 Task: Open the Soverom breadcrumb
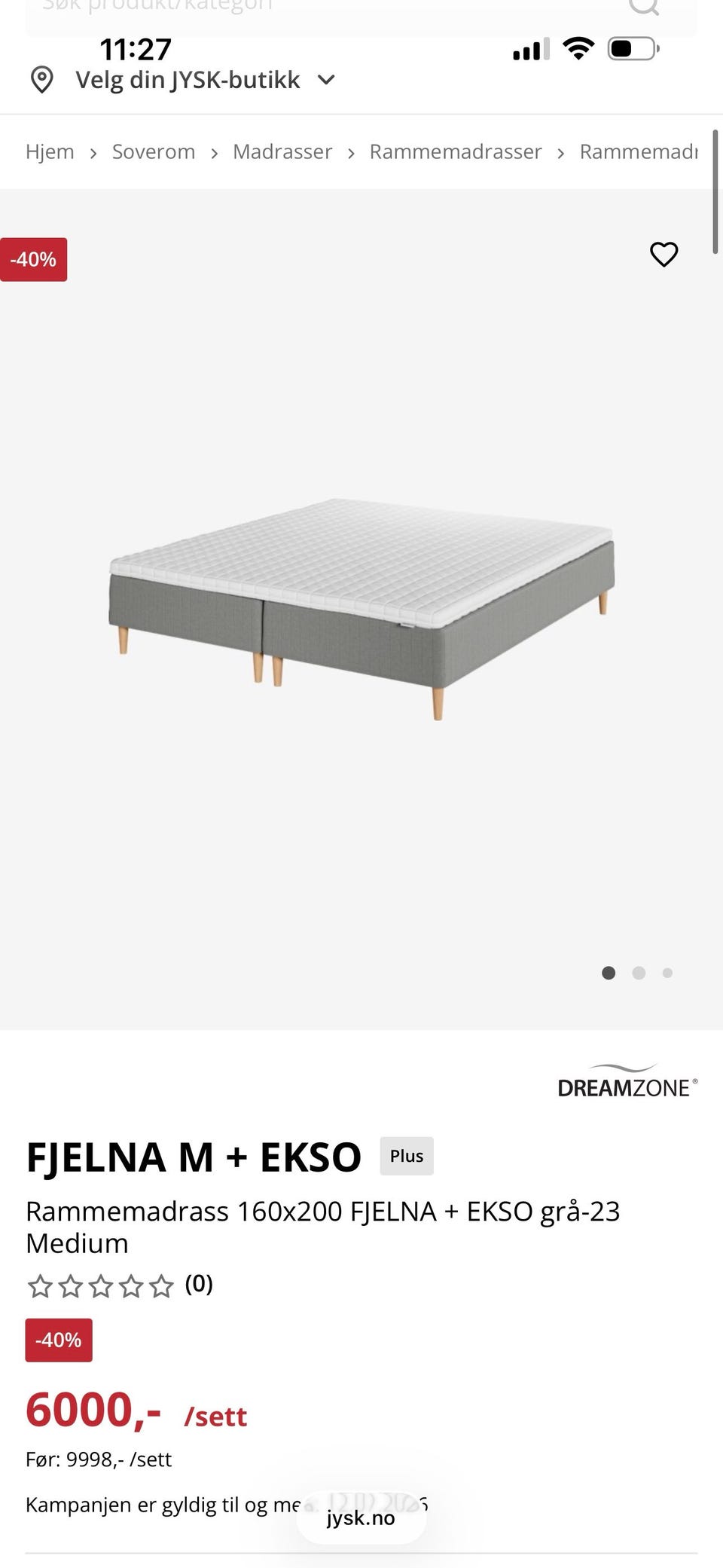tap(154, 151)
